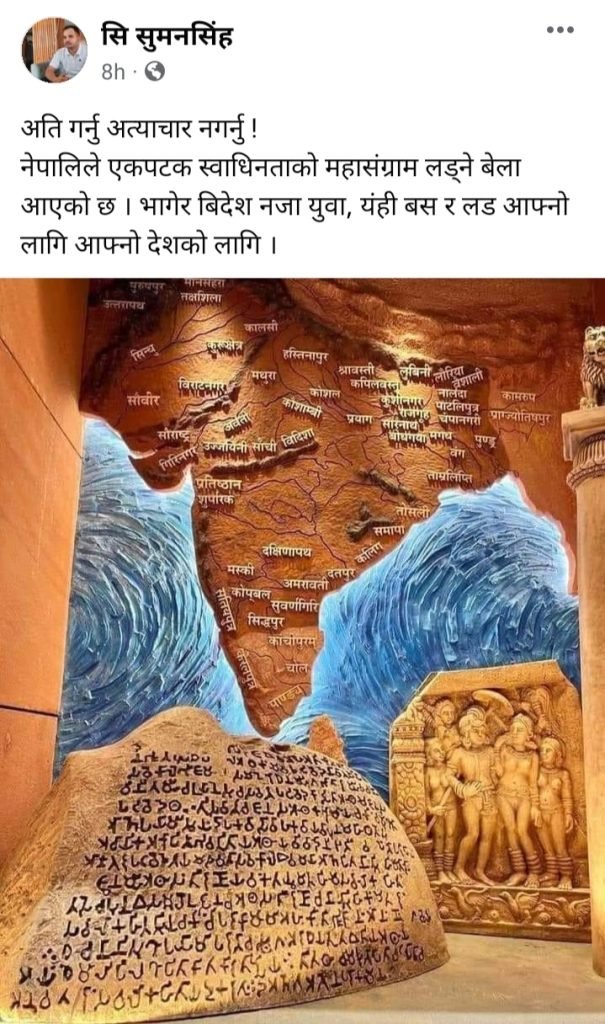
Task: Open सि सुमनसिंह's profile picture
Action: [x=55, y=50]
